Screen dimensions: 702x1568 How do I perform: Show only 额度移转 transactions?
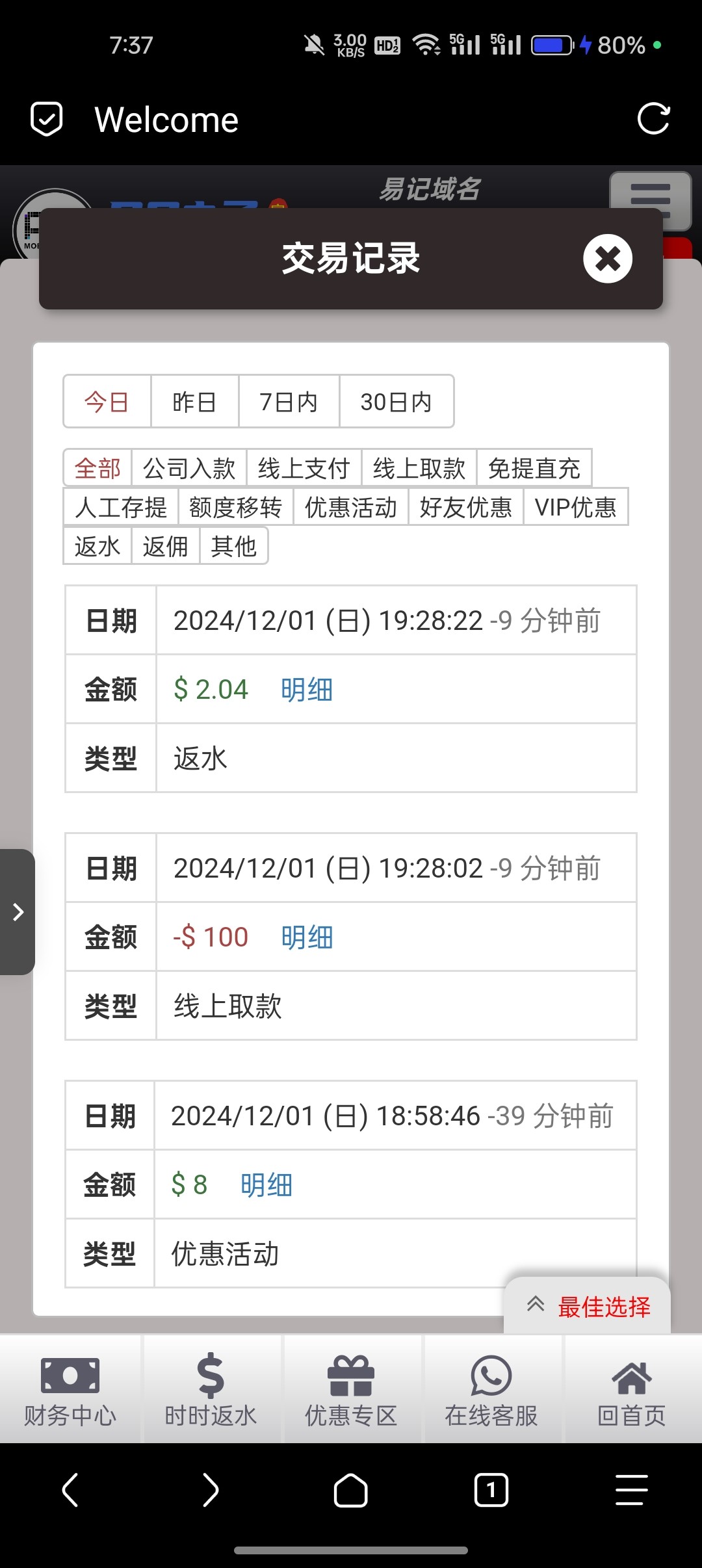click(235, 507)
